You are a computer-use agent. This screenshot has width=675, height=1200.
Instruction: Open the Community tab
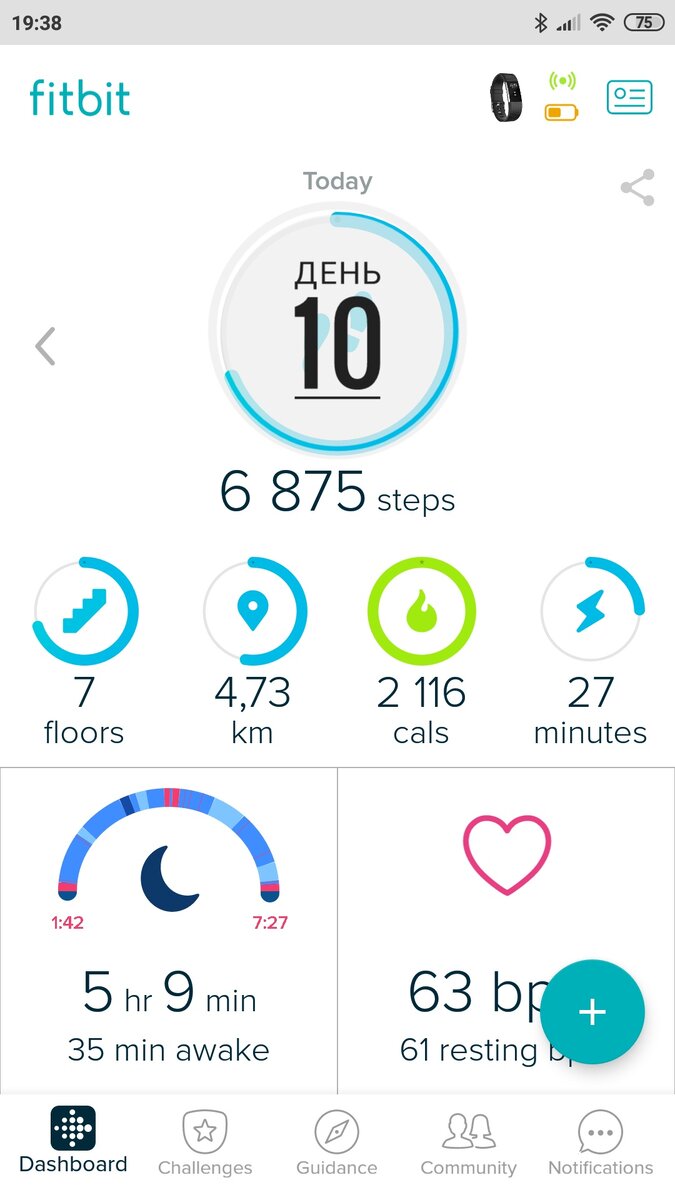point(468,1145)
